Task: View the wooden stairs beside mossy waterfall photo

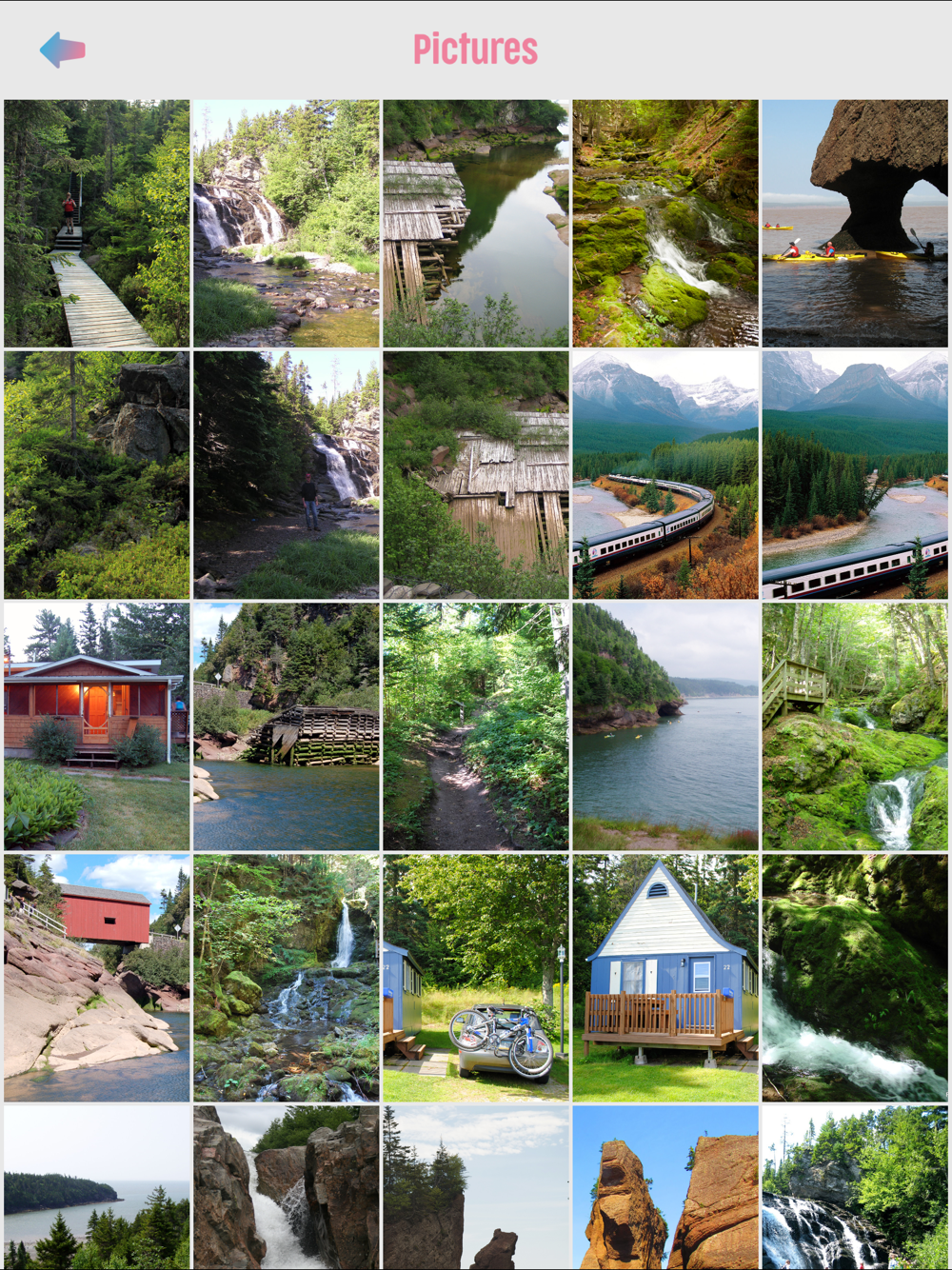Action: tap(855, 726)
